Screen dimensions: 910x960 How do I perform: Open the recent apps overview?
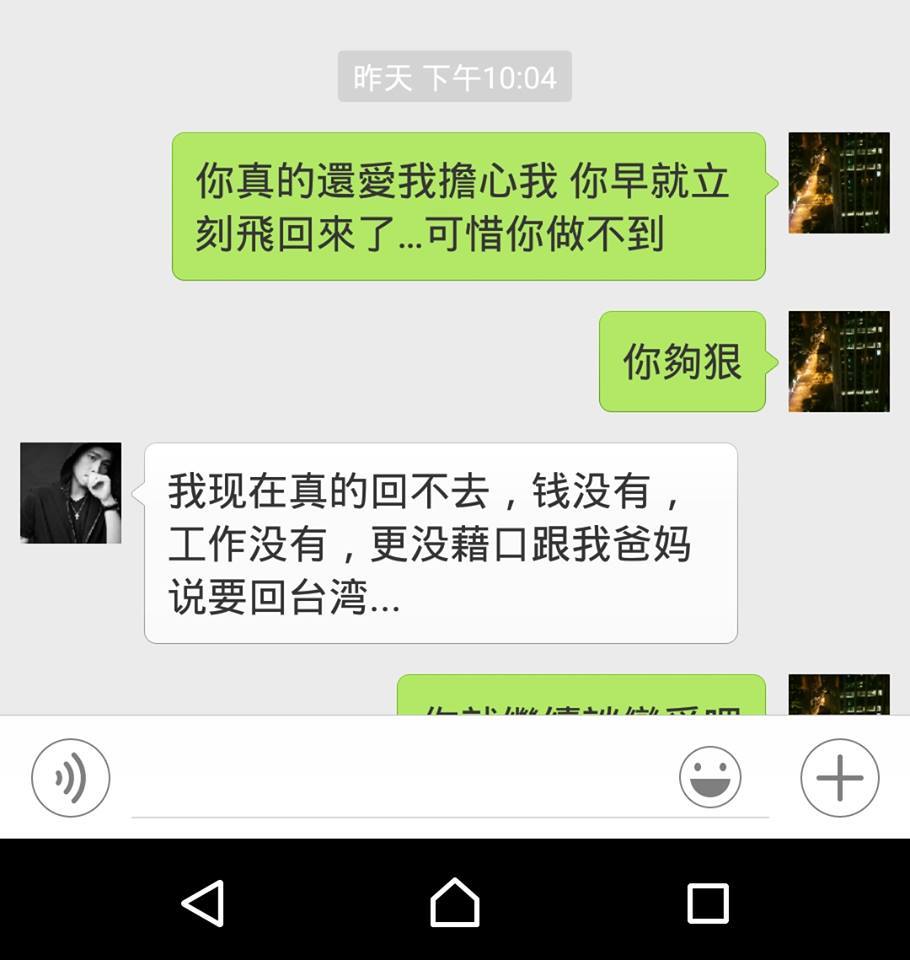(707, 903)
